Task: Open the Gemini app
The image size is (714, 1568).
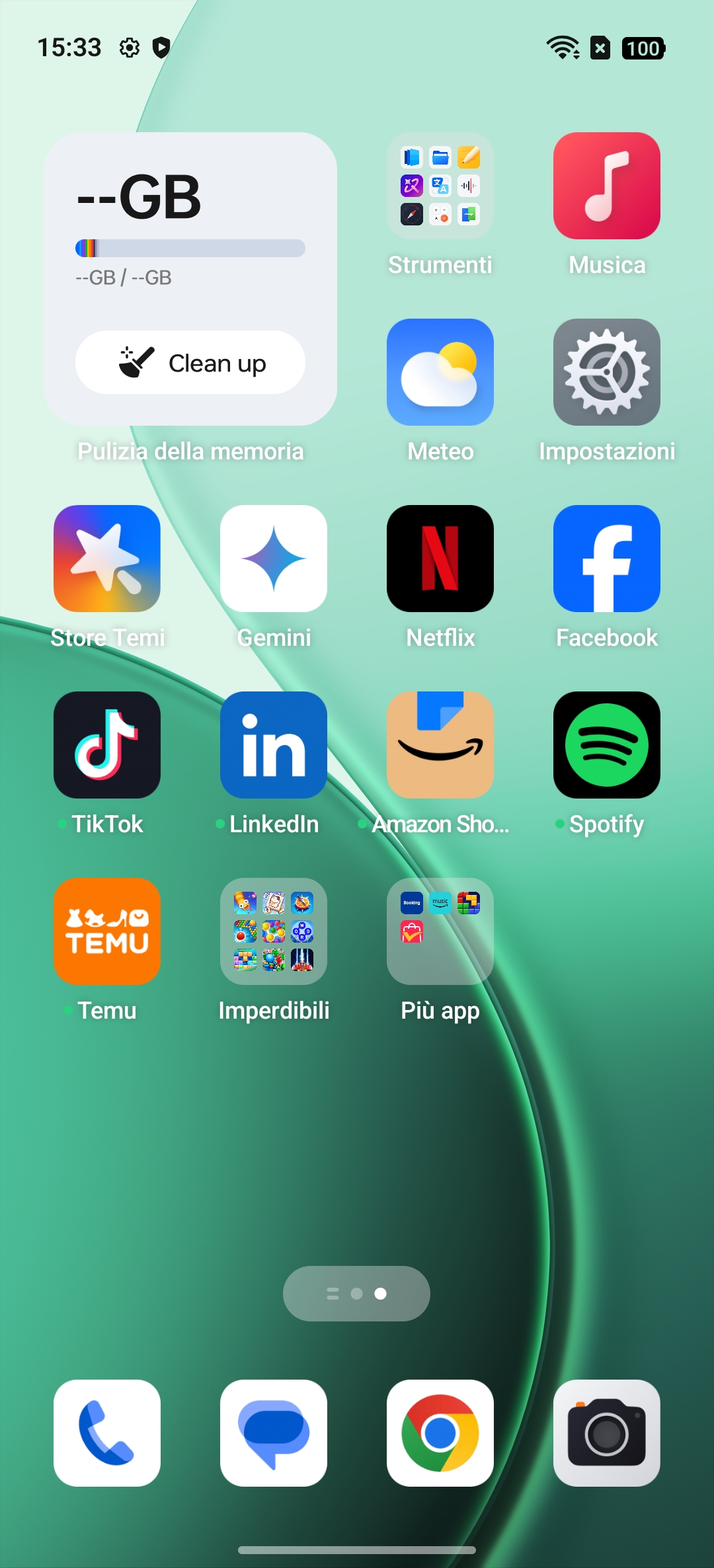Action: point(274,559)
